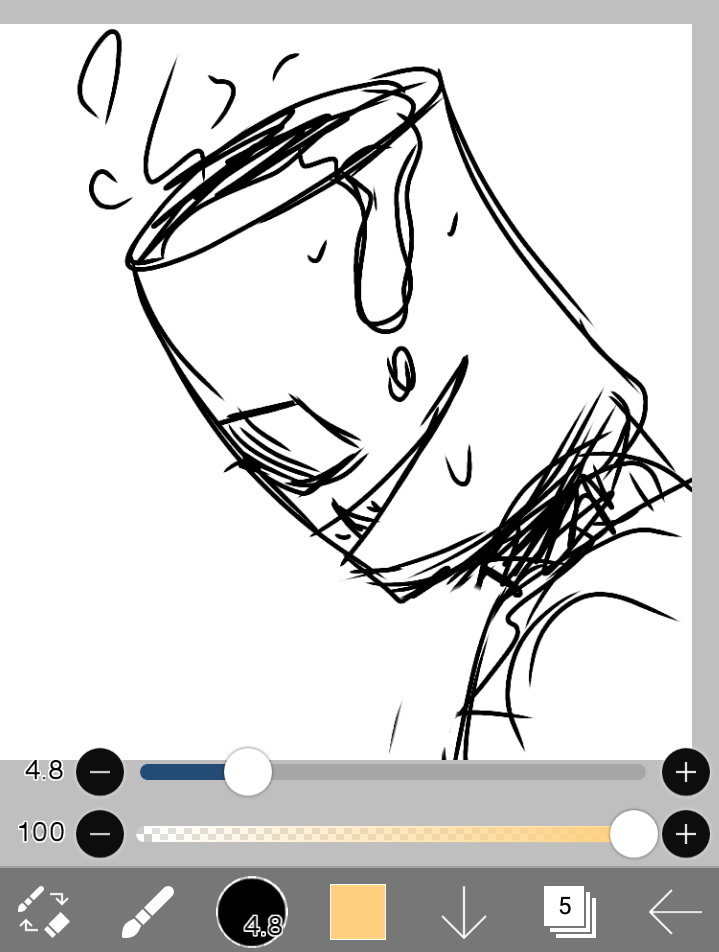719x952 pixels.
Task: Open brush settings showing 4.8 size
Action: 252,911
